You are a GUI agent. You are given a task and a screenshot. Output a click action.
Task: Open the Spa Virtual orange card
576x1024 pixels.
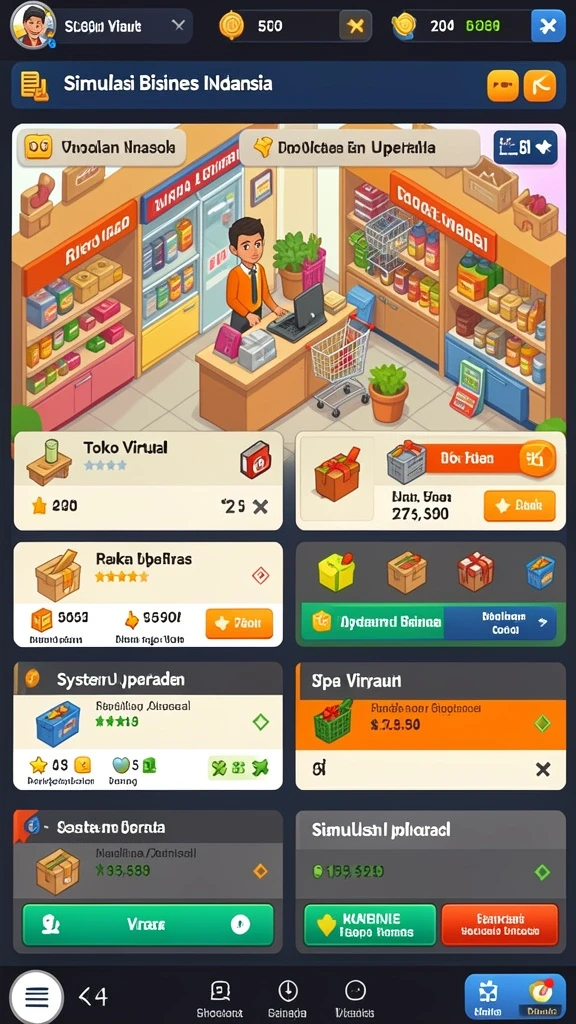(430, 724)
